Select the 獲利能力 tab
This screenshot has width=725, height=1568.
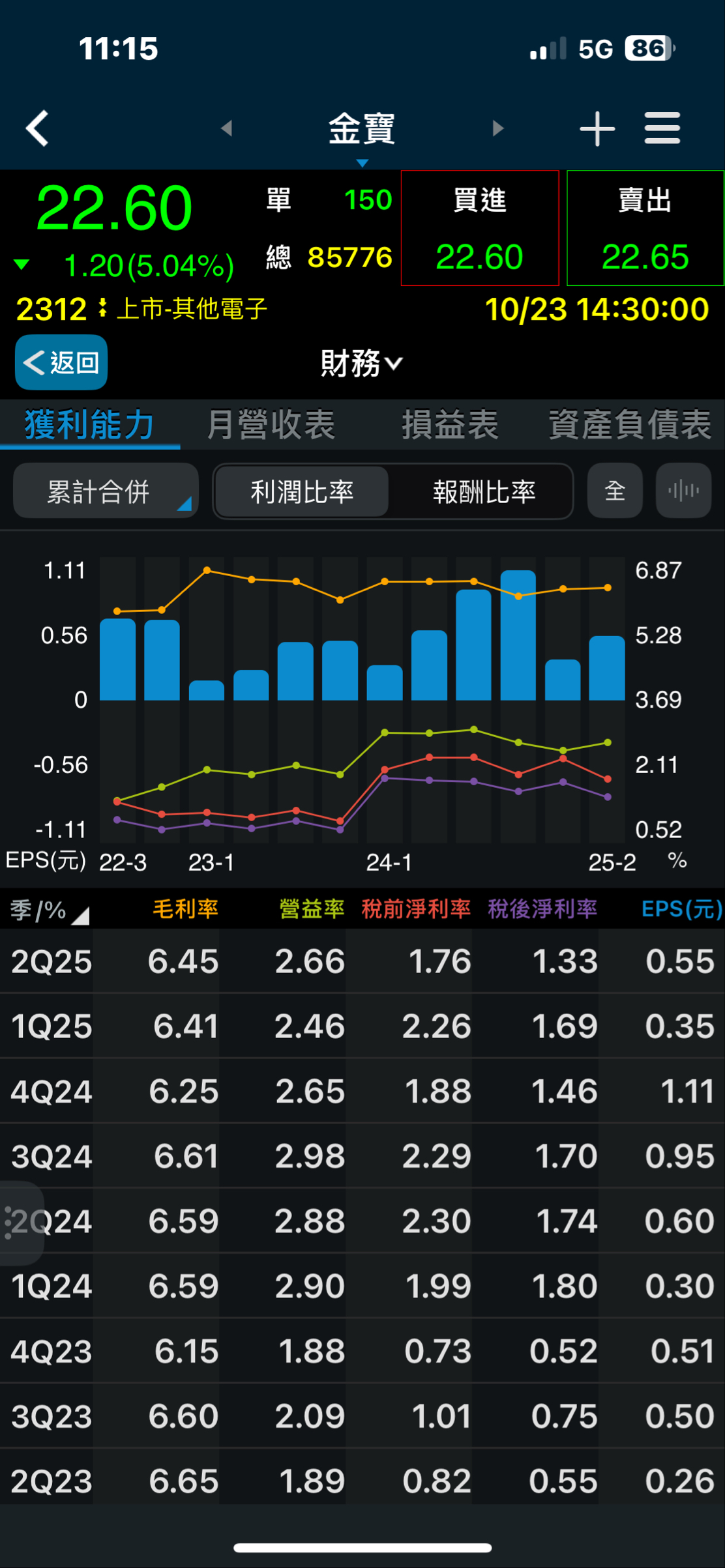coord(90,425)
